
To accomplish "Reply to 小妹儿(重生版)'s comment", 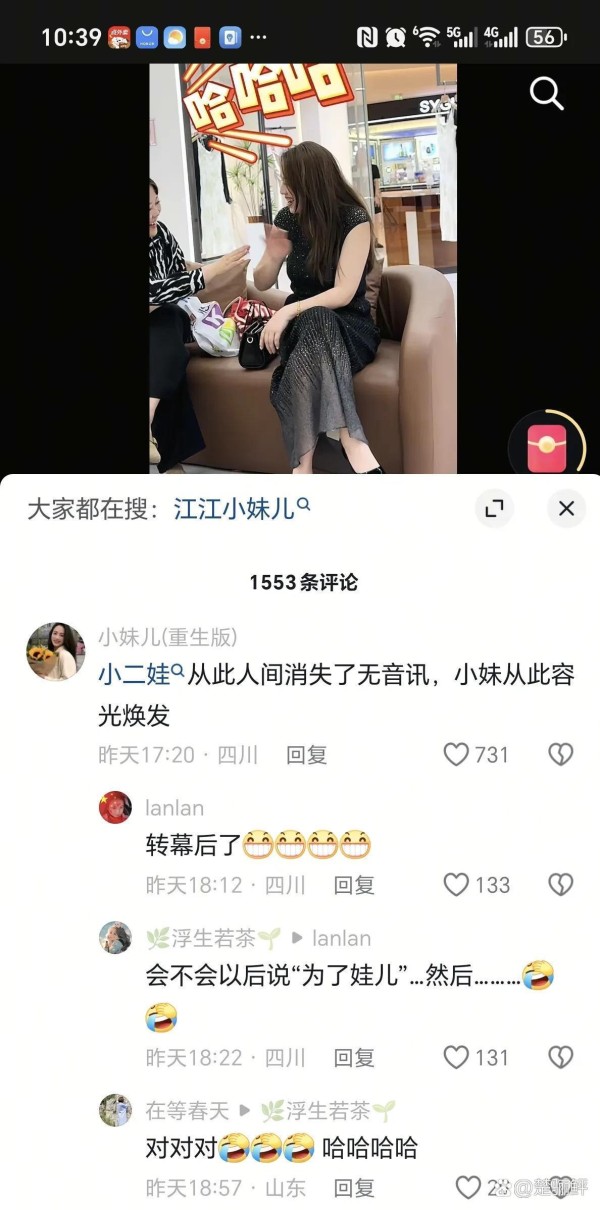I will point(306,755).
